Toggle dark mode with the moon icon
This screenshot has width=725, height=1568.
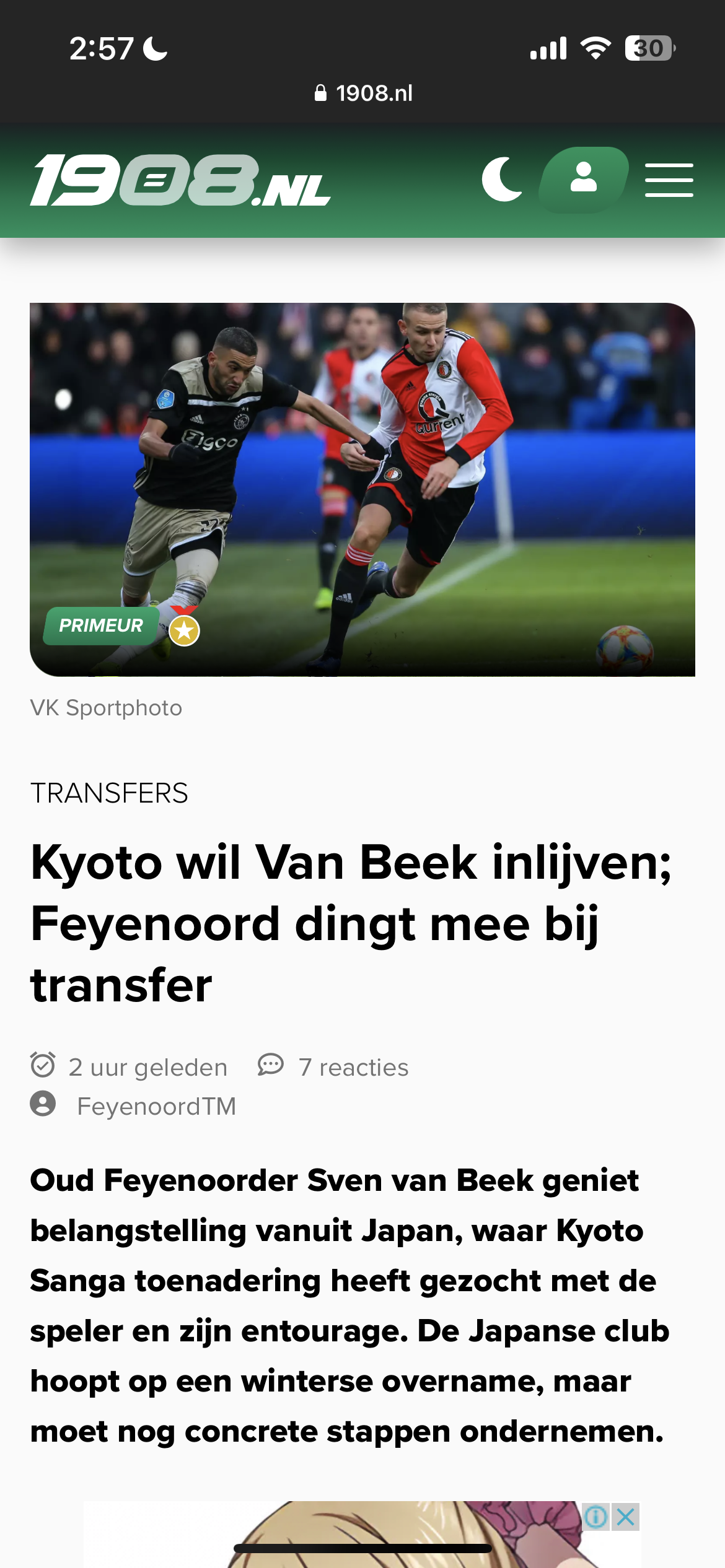502,180
